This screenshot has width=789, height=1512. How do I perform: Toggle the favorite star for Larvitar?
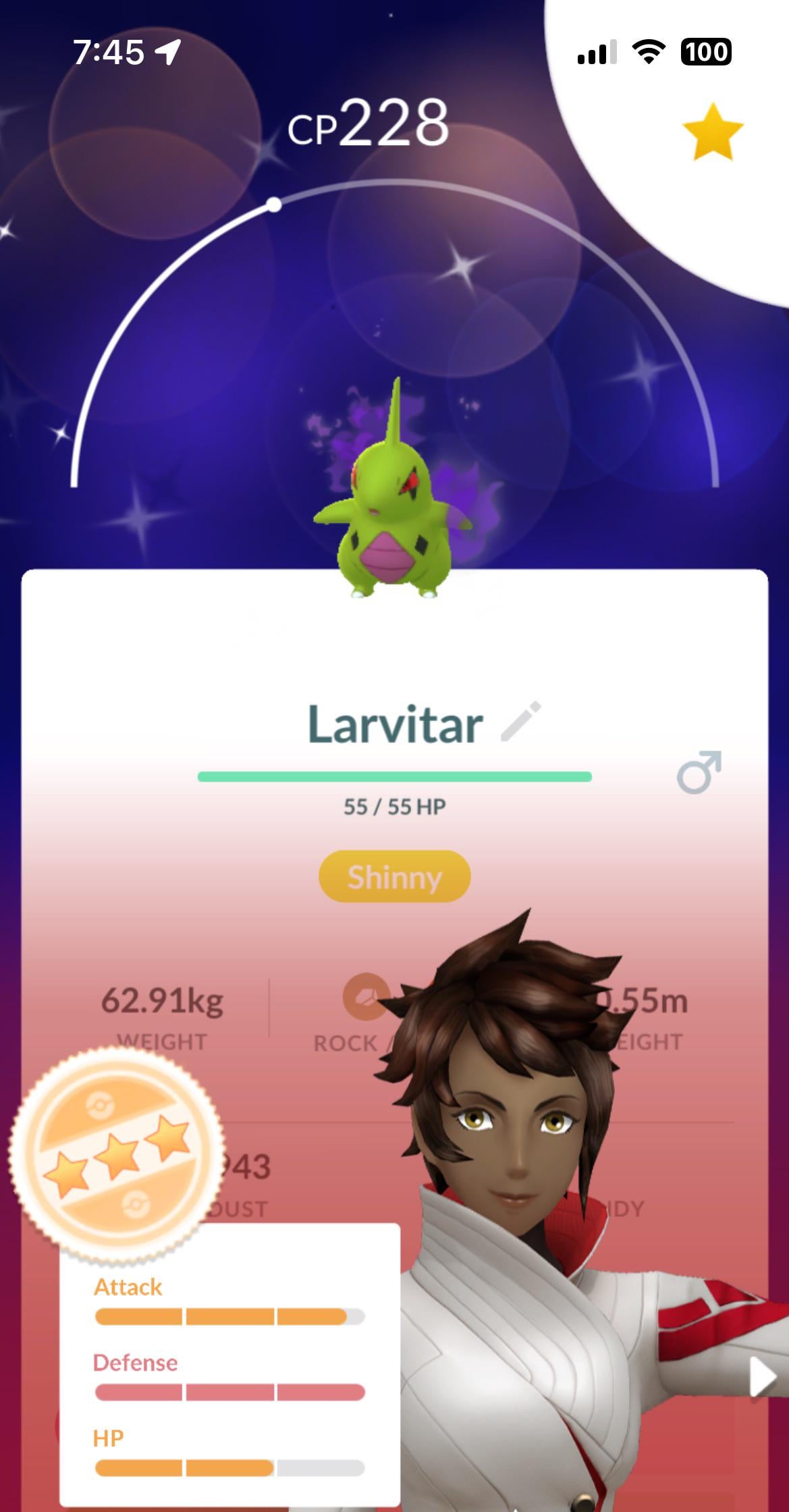(x=712, y=132)
